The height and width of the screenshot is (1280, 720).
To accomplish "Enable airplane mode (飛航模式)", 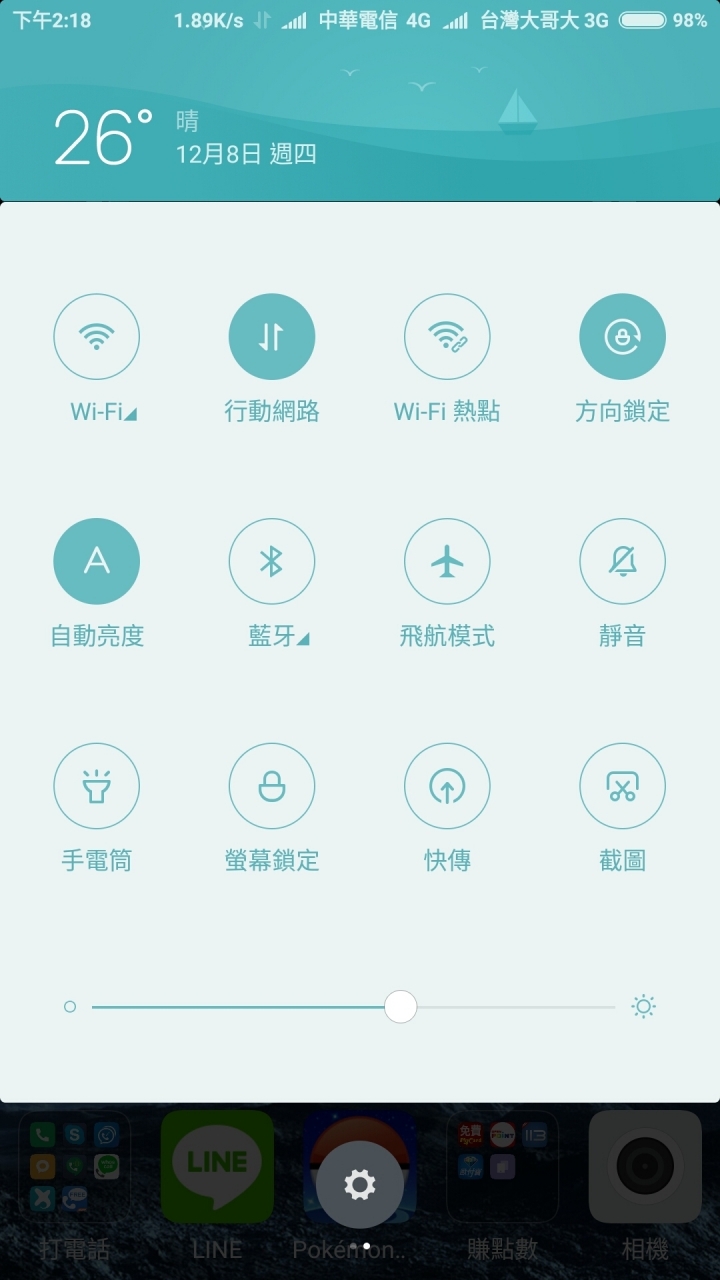I will pos(447,562).
